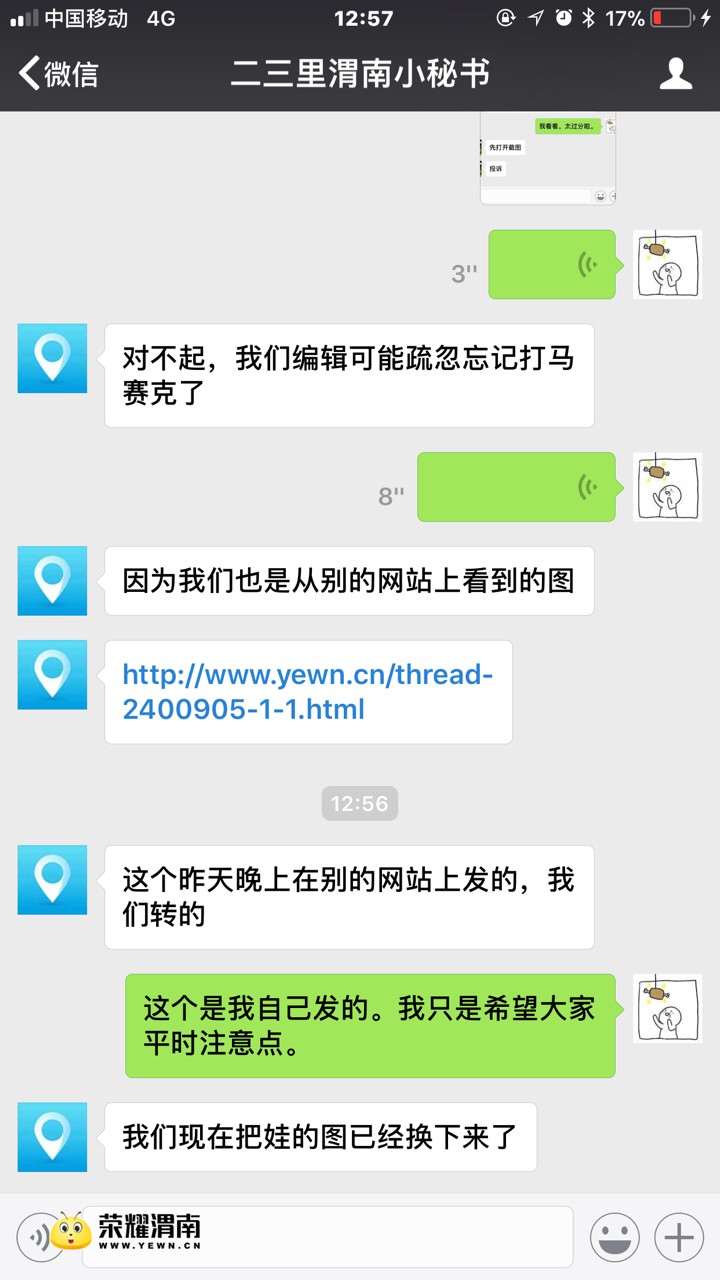The width and height of the screenshot is (720, 1280).
Task: Tap my avatar beside 这个是我自己发的 message
Action: click(667, 1009)
